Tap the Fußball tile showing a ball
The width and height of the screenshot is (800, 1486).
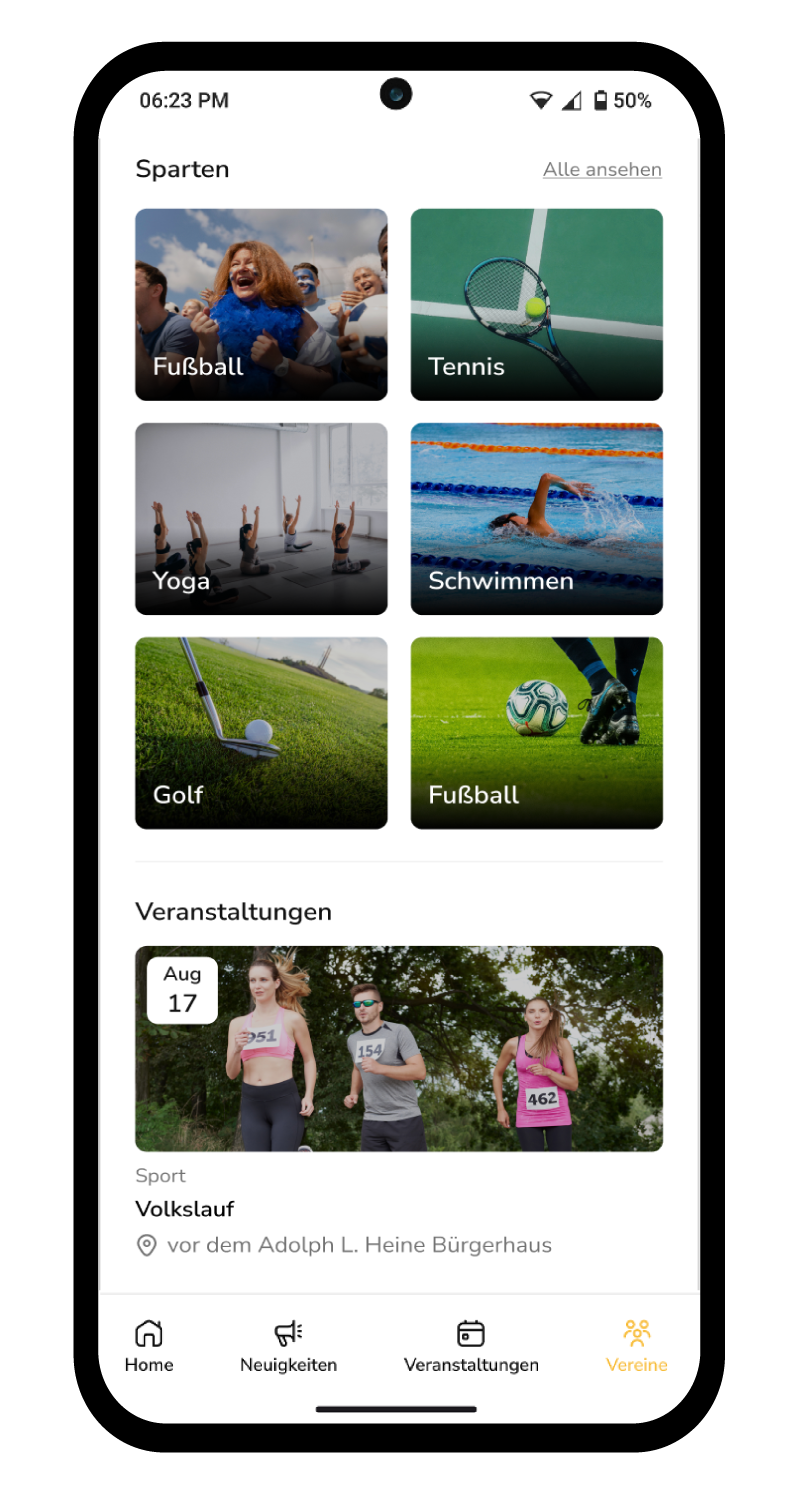point(536,732)
